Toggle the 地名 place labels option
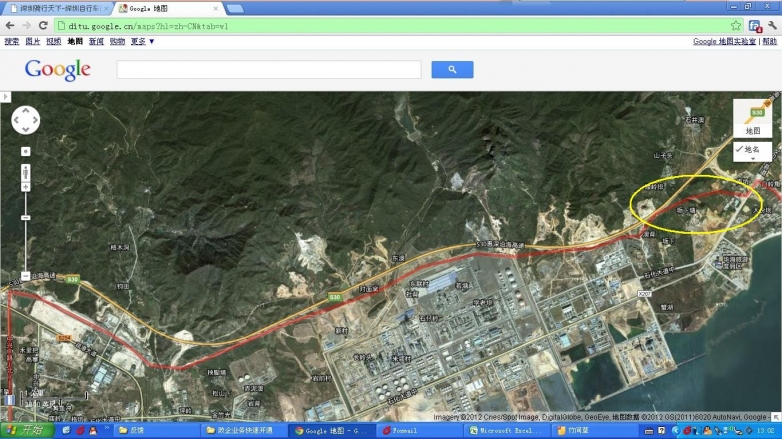782x439 pixels. pyautogui.click(x=752, y=149)
